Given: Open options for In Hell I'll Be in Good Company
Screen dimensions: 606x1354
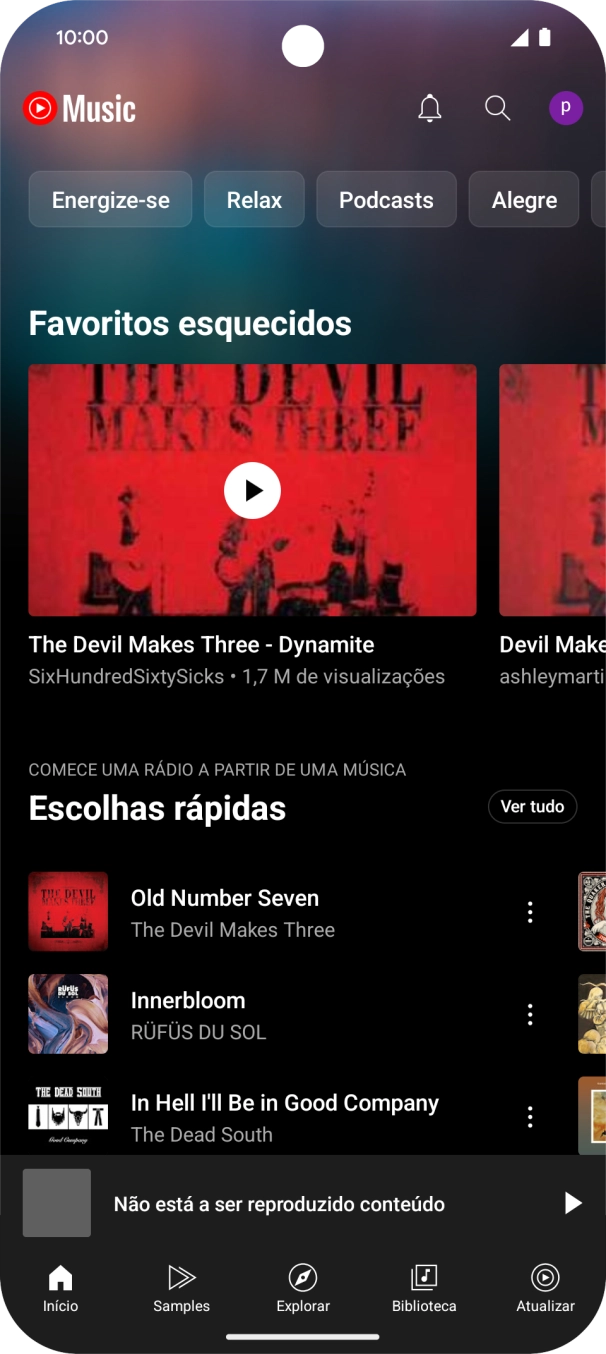Looking at the screenshot, I should (530, 1117).
